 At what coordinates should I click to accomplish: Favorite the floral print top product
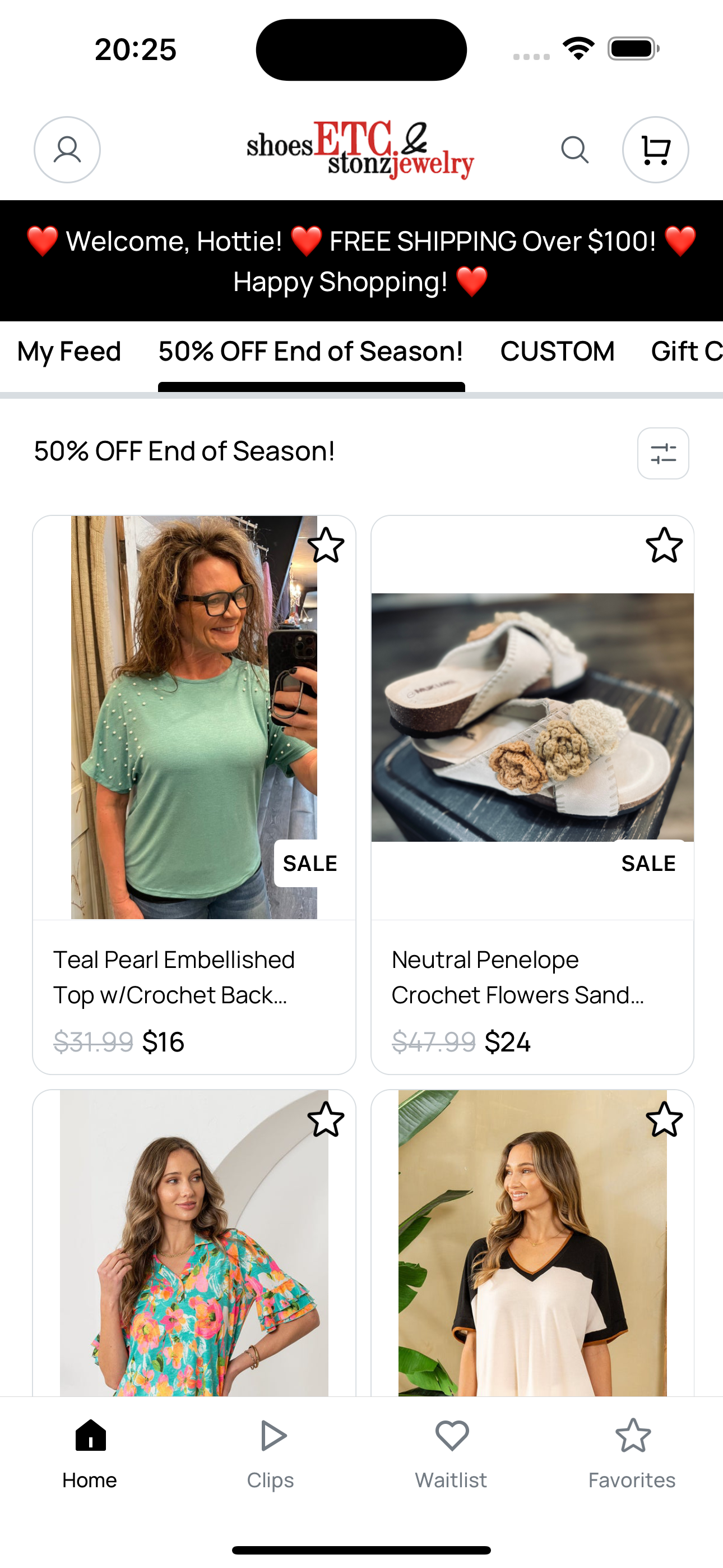[x=327, y=1119]
